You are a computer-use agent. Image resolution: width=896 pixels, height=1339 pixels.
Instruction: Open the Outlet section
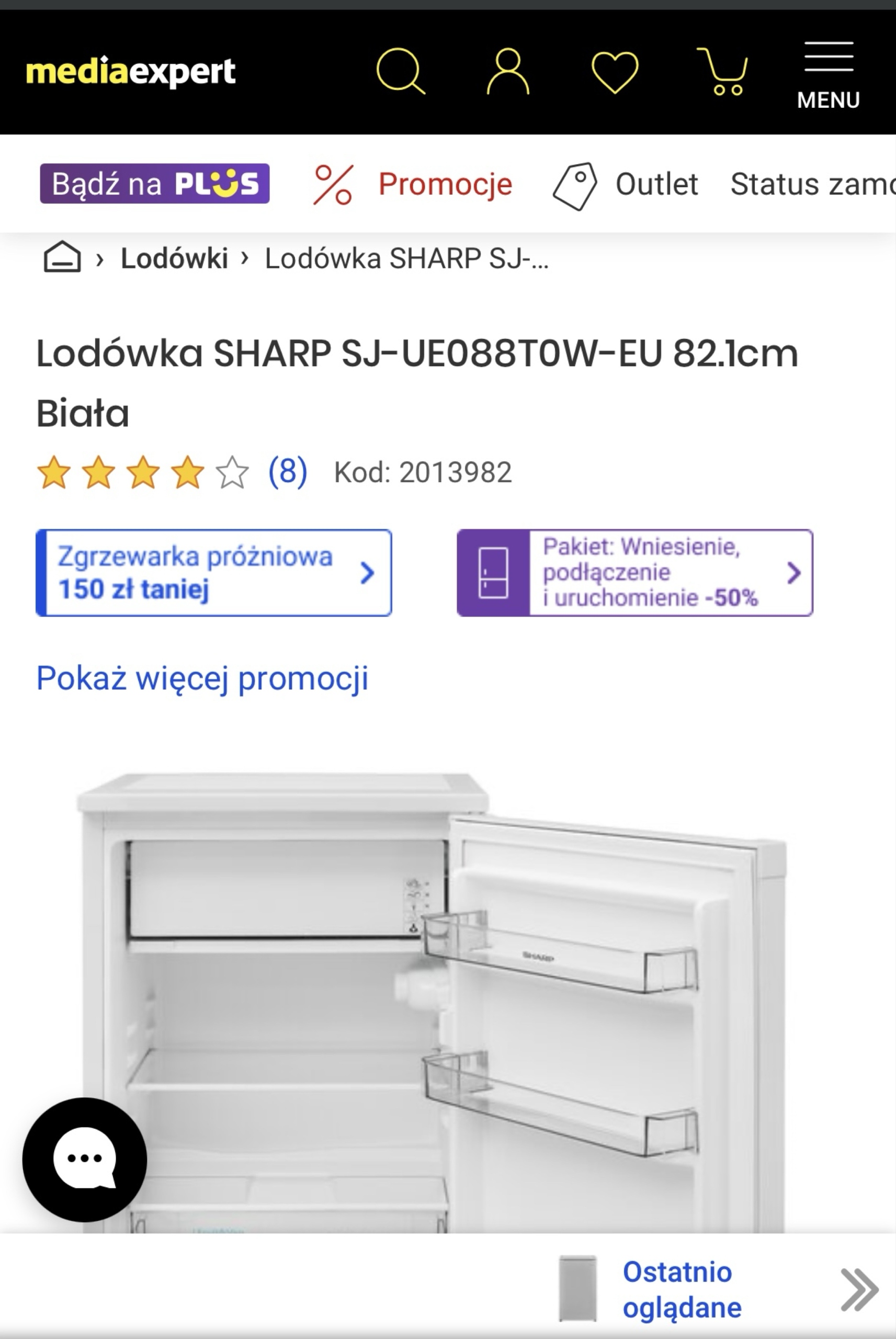626,184
